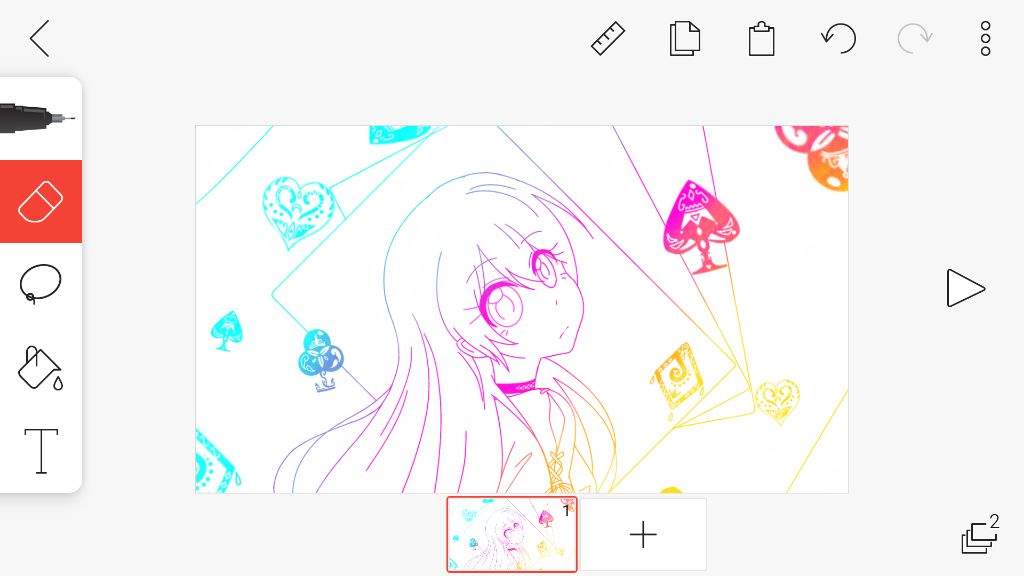Copy the current frame
Screen dimensions: 1024x576
pyautogui.click(x=685, y=38)
